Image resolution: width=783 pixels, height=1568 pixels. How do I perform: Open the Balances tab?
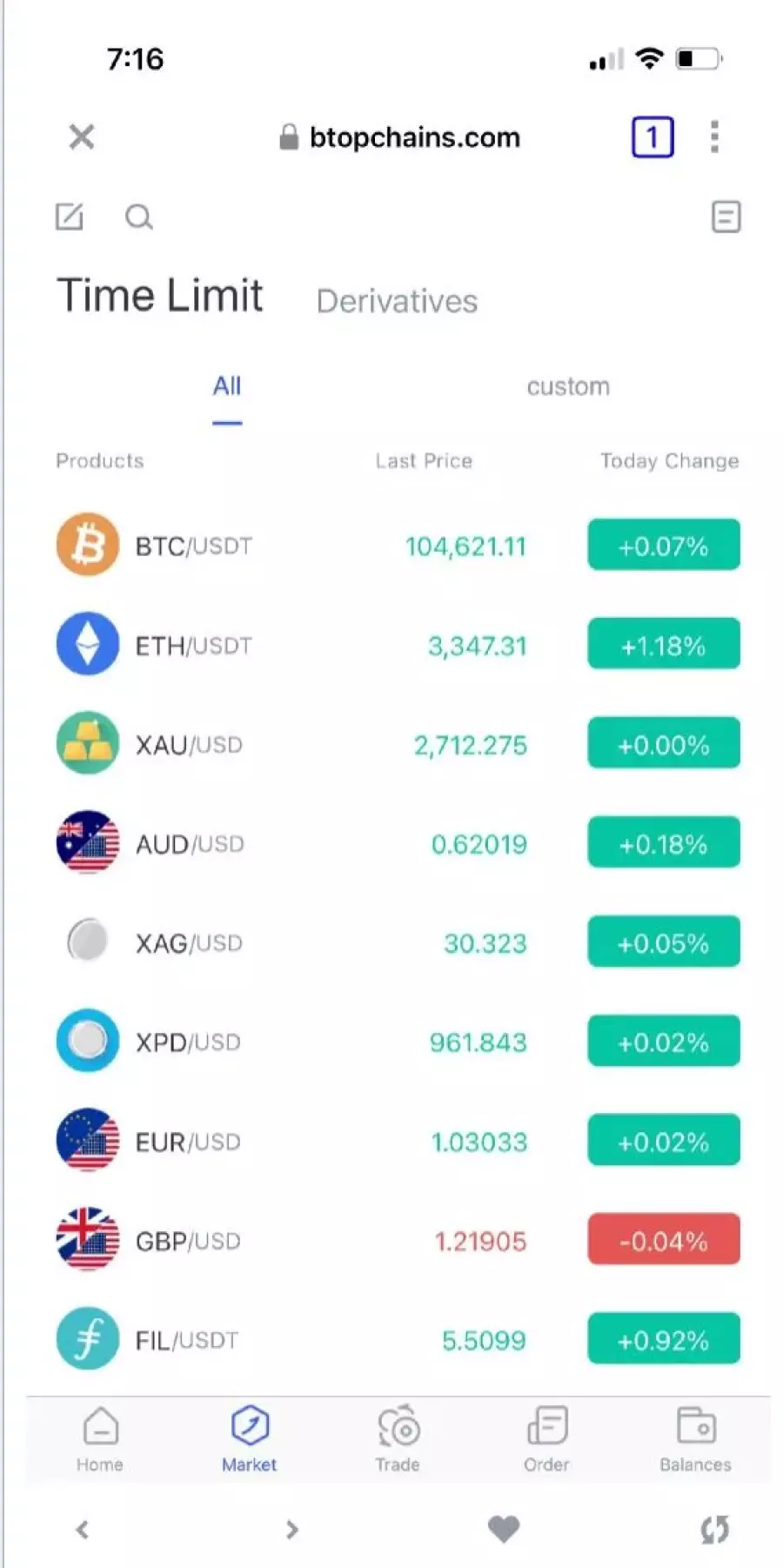pyautogui.click(x=695, y=1439)
